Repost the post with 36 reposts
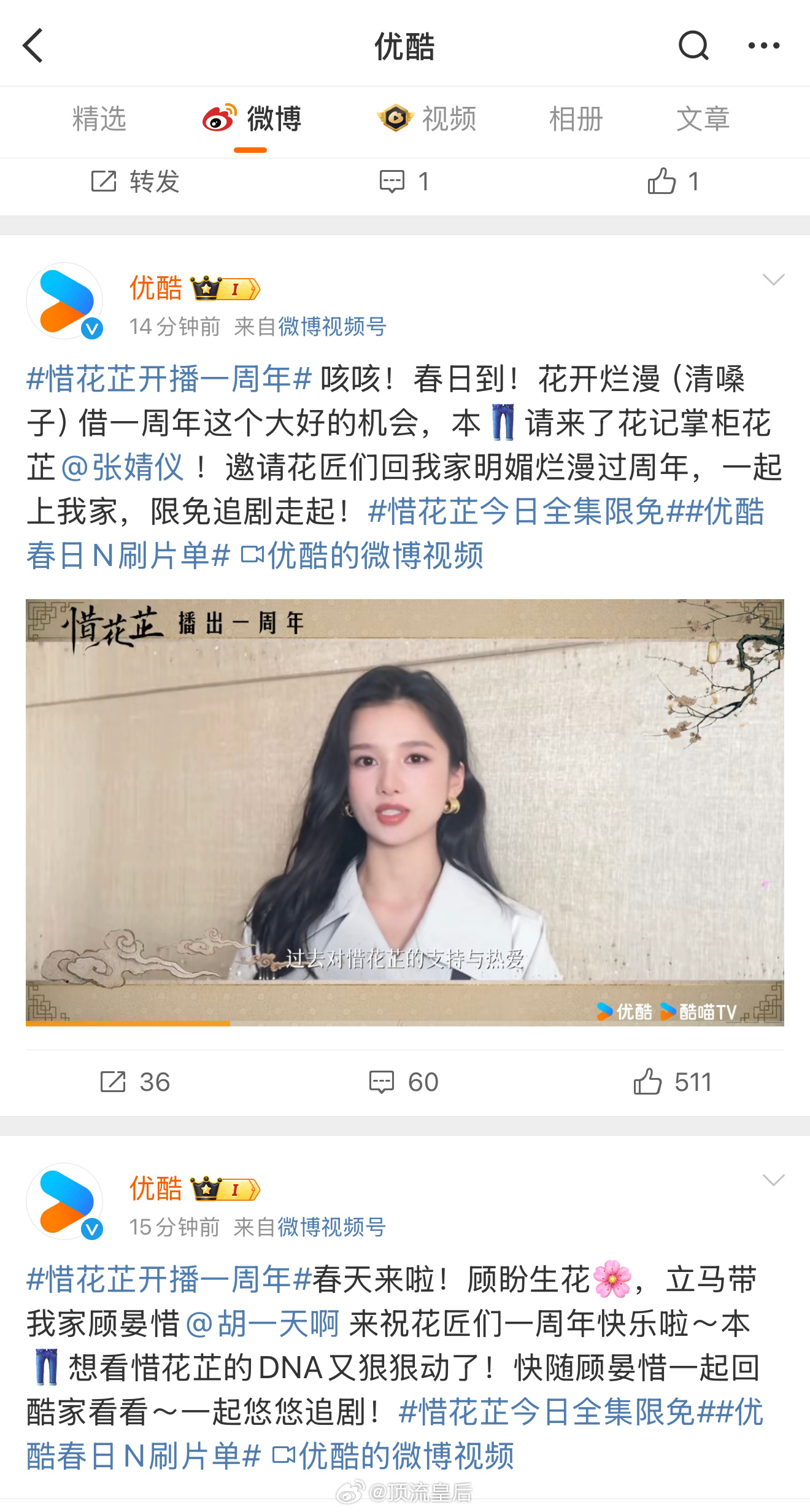Image resolution: width=810 pixels, height=1512 pixels. 135,1082
